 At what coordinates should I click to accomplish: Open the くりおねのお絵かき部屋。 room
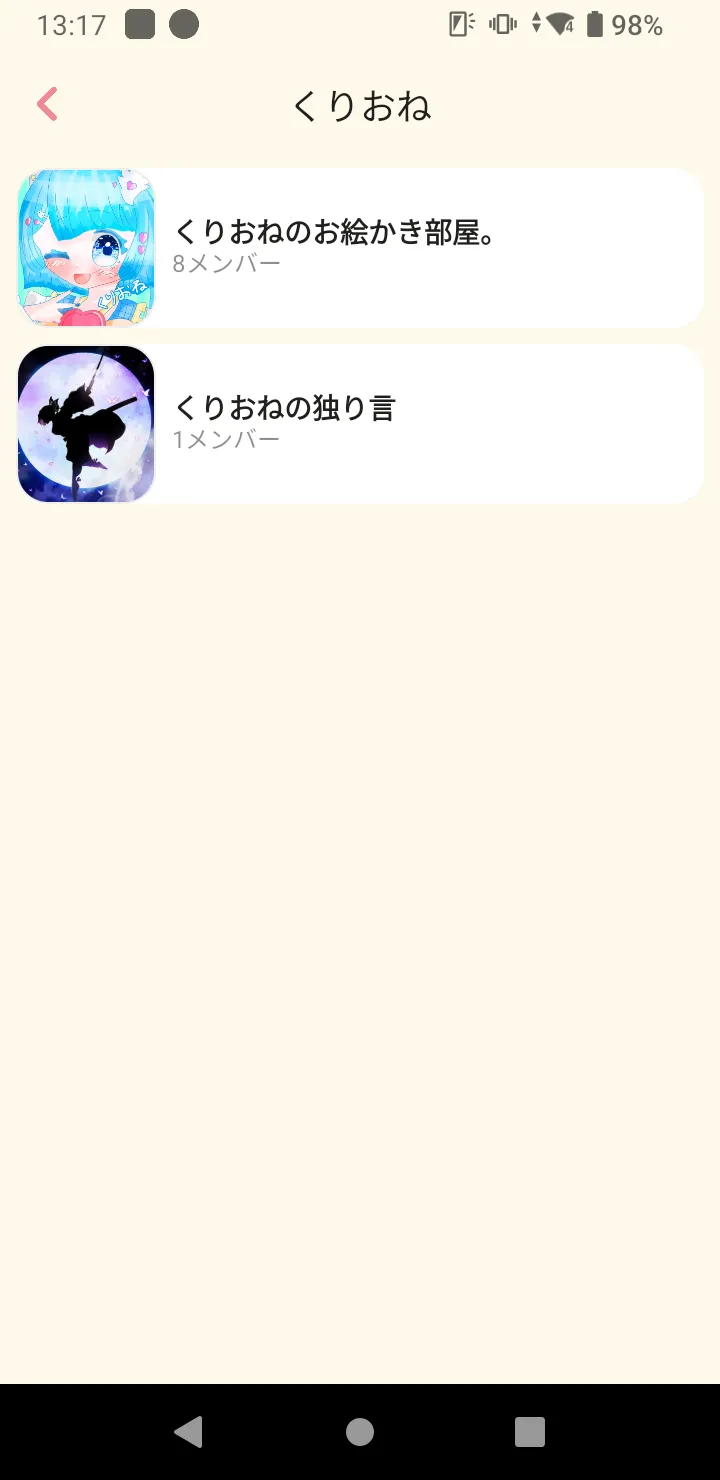(360, 248)
